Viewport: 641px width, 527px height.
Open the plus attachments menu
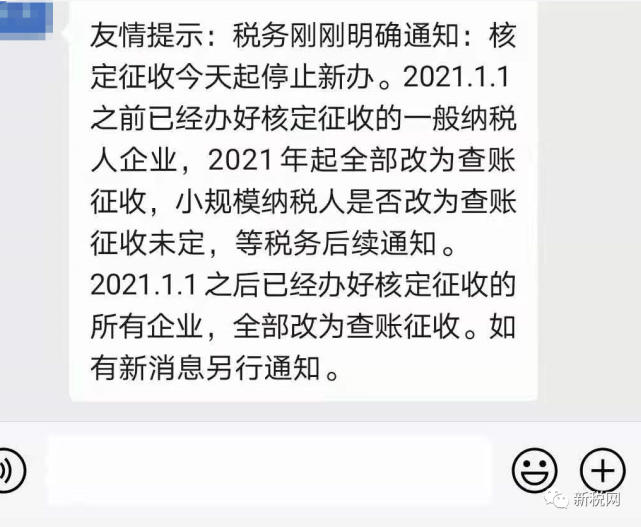click(602, 468)
